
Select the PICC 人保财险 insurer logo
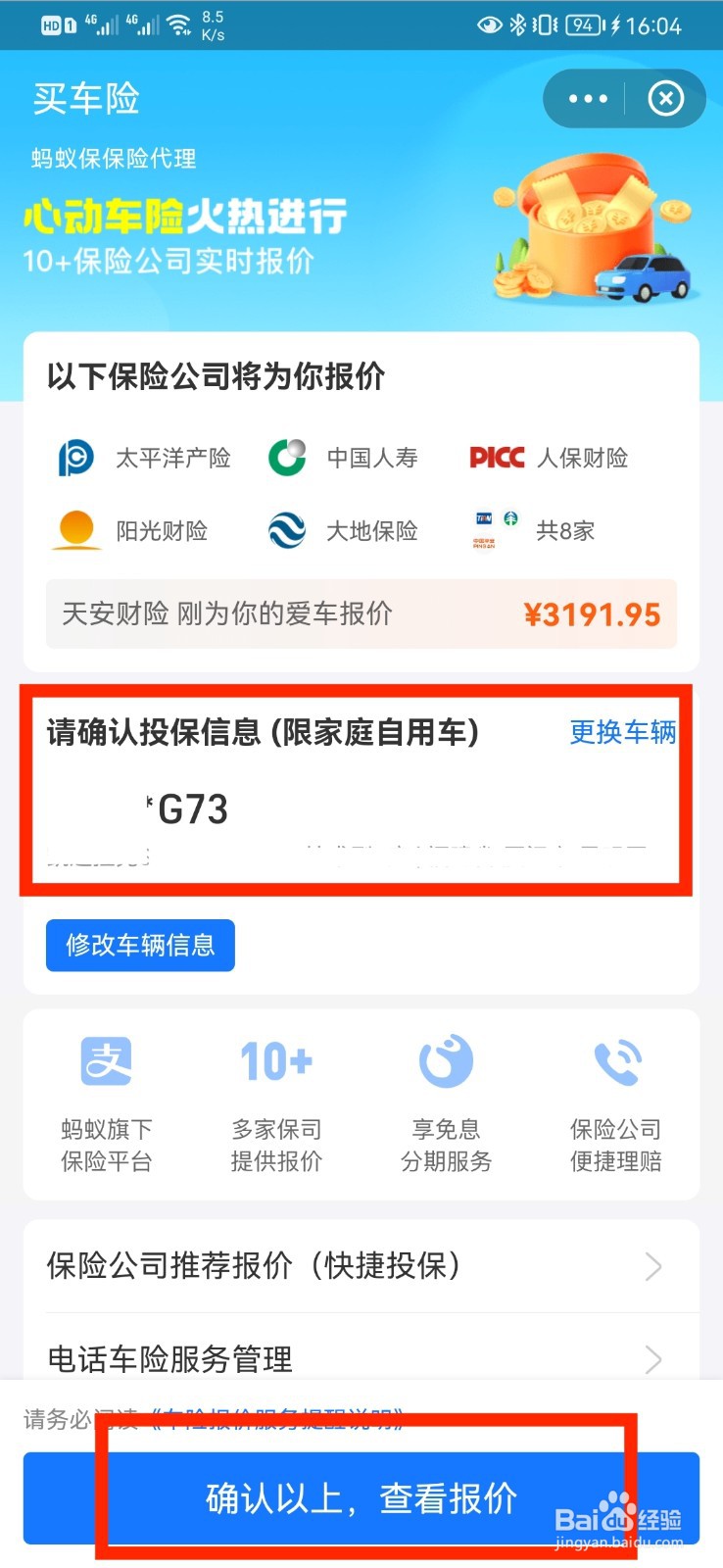tap(496, 457)
